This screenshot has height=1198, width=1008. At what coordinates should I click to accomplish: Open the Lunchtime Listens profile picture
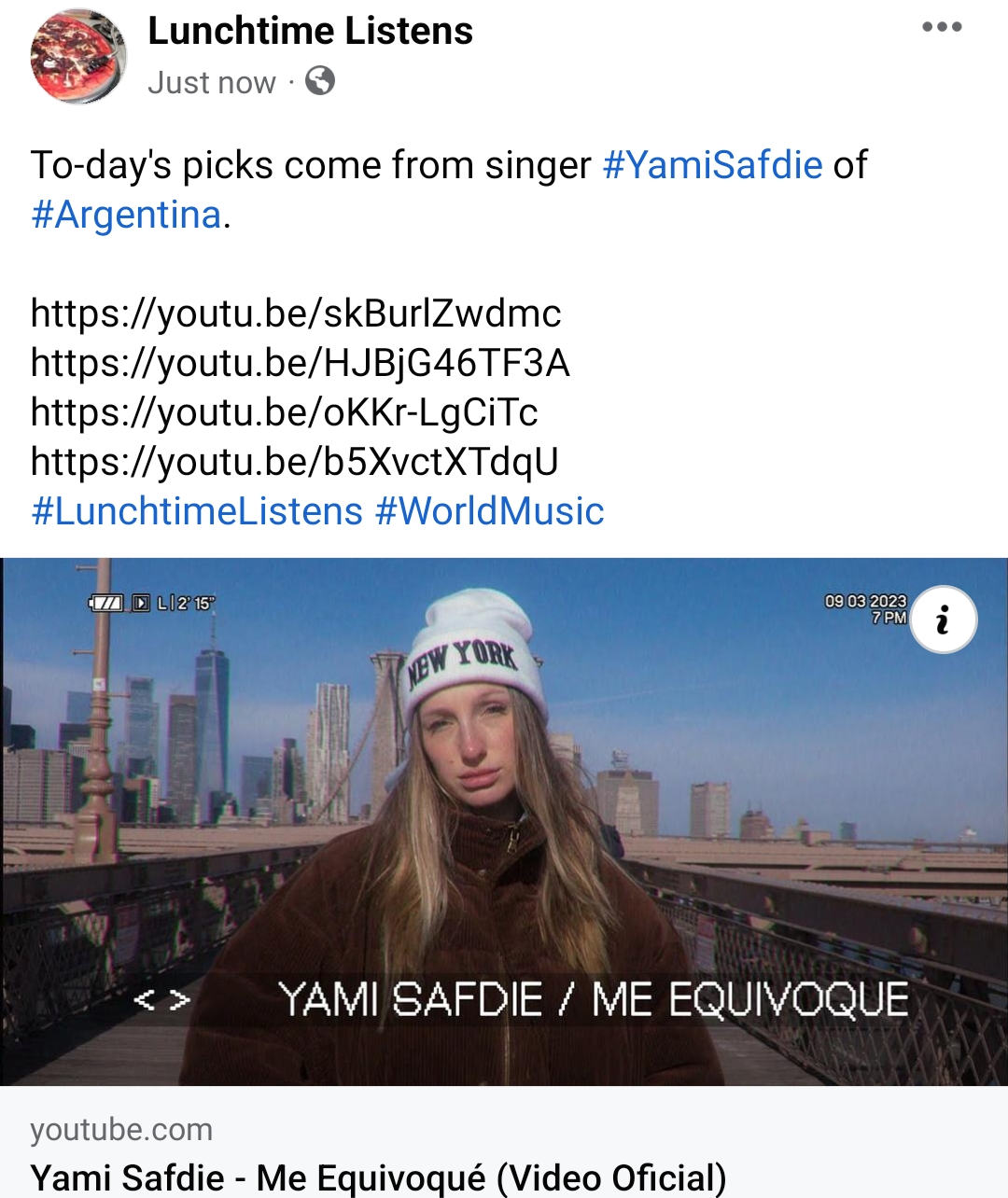78,56
